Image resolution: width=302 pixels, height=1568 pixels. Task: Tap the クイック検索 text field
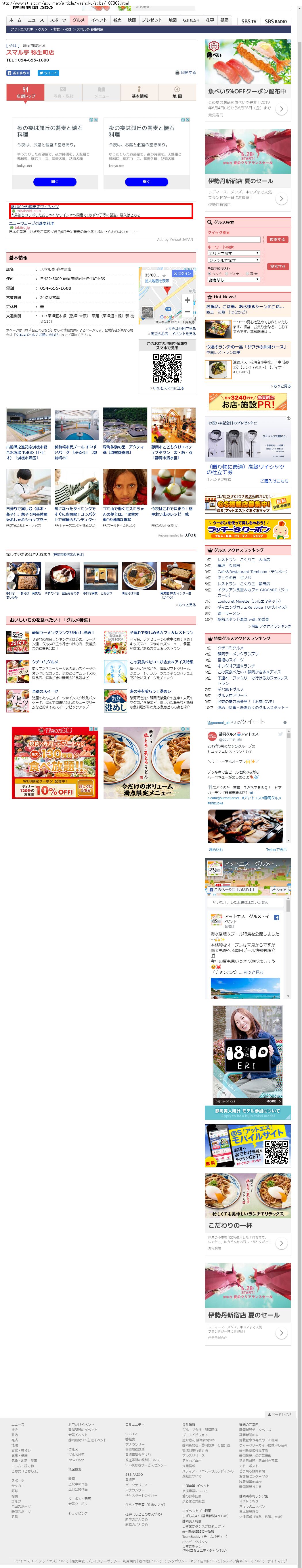pos(233,239)
